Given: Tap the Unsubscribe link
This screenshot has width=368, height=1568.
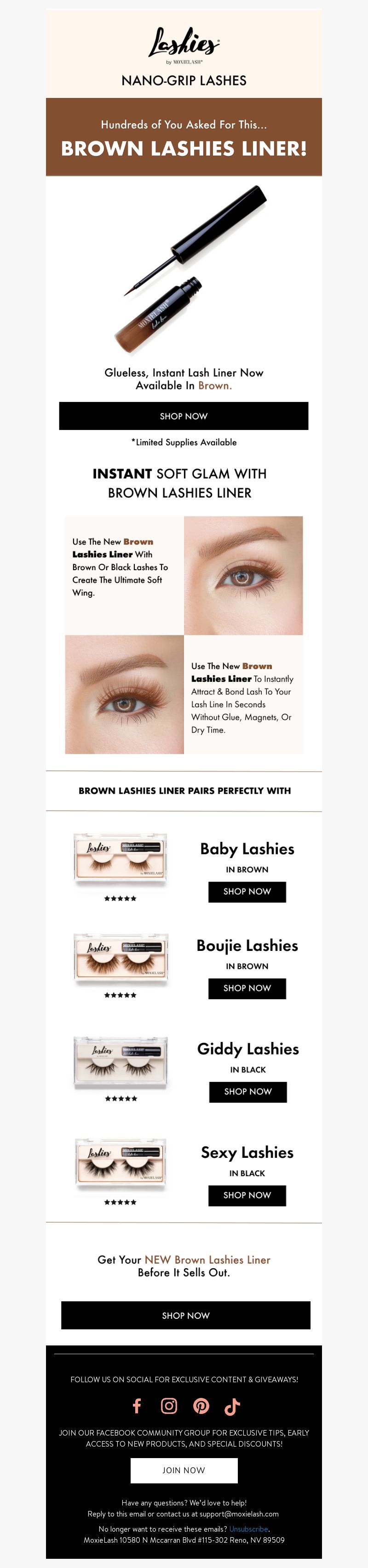Looking at the screenshot, I should 248,1528.
